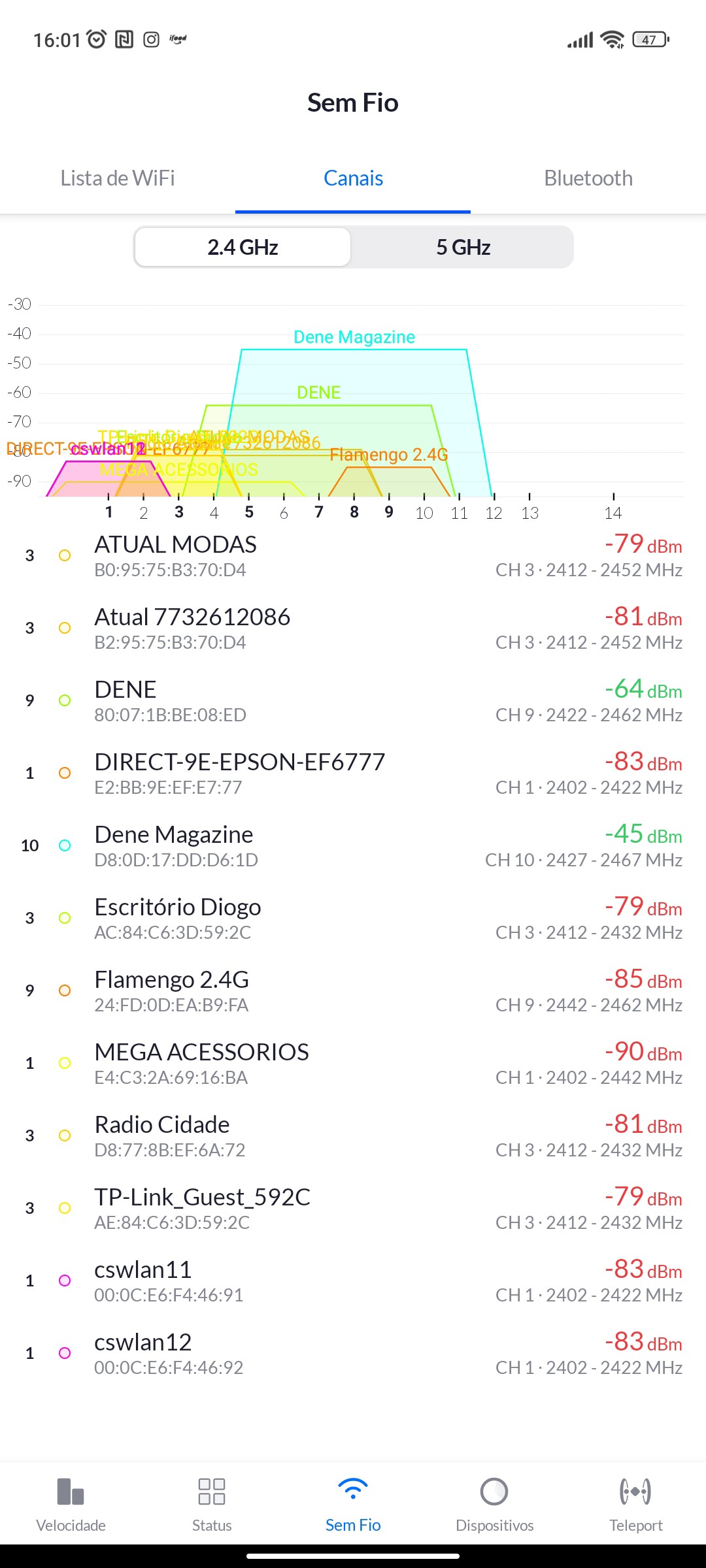Screen dimensions: 706x1568
Task: Select the Canais tab
Action: pos(353,178)
